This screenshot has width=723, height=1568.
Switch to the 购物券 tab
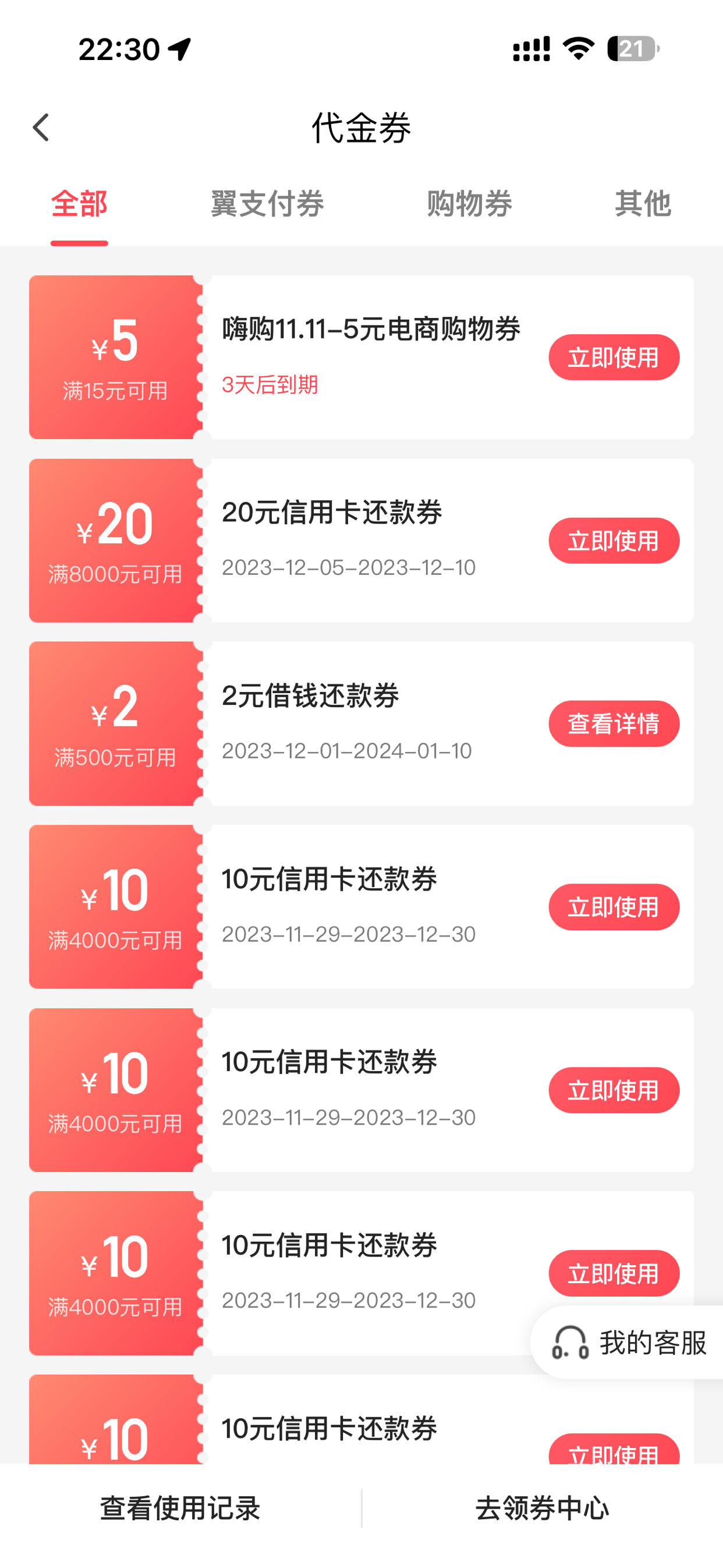(469, 203)
